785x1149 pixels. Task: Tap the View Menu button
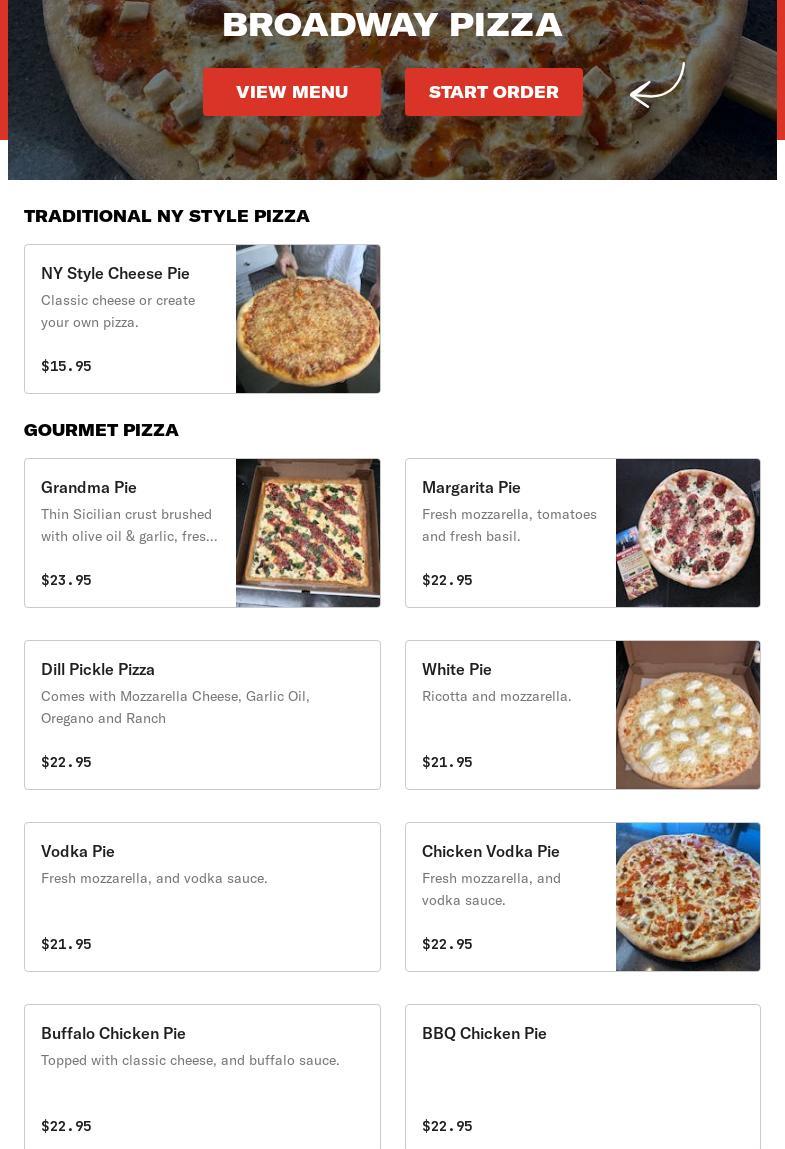(291, 92)
